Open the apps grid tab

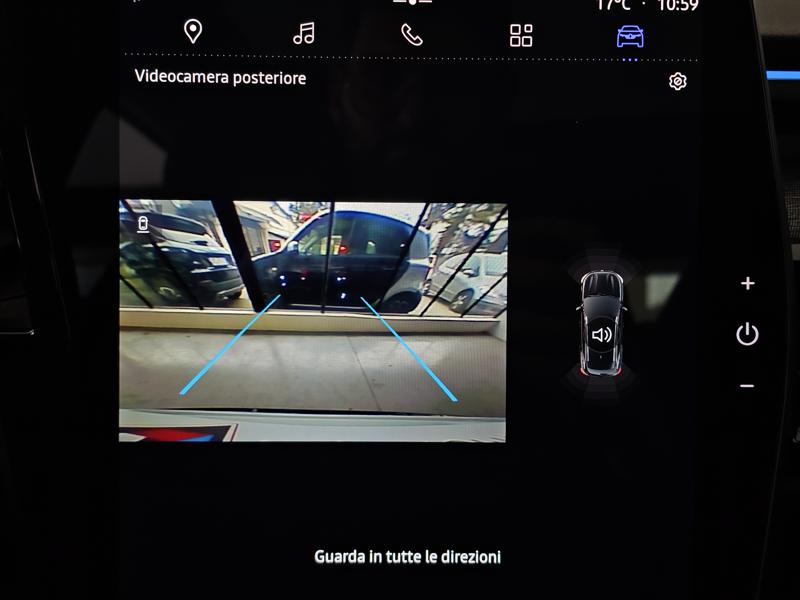(x=521, y=36)
